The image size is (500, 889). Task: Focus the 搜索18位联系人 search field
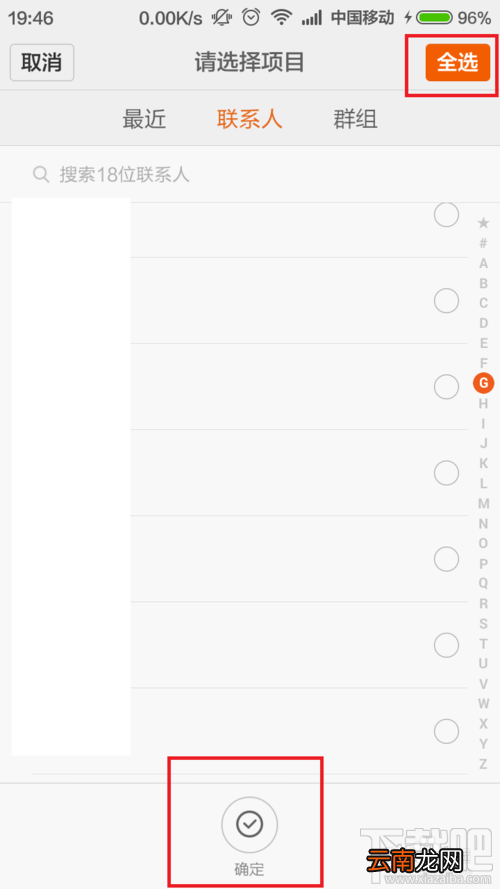(x=249, y=174)
